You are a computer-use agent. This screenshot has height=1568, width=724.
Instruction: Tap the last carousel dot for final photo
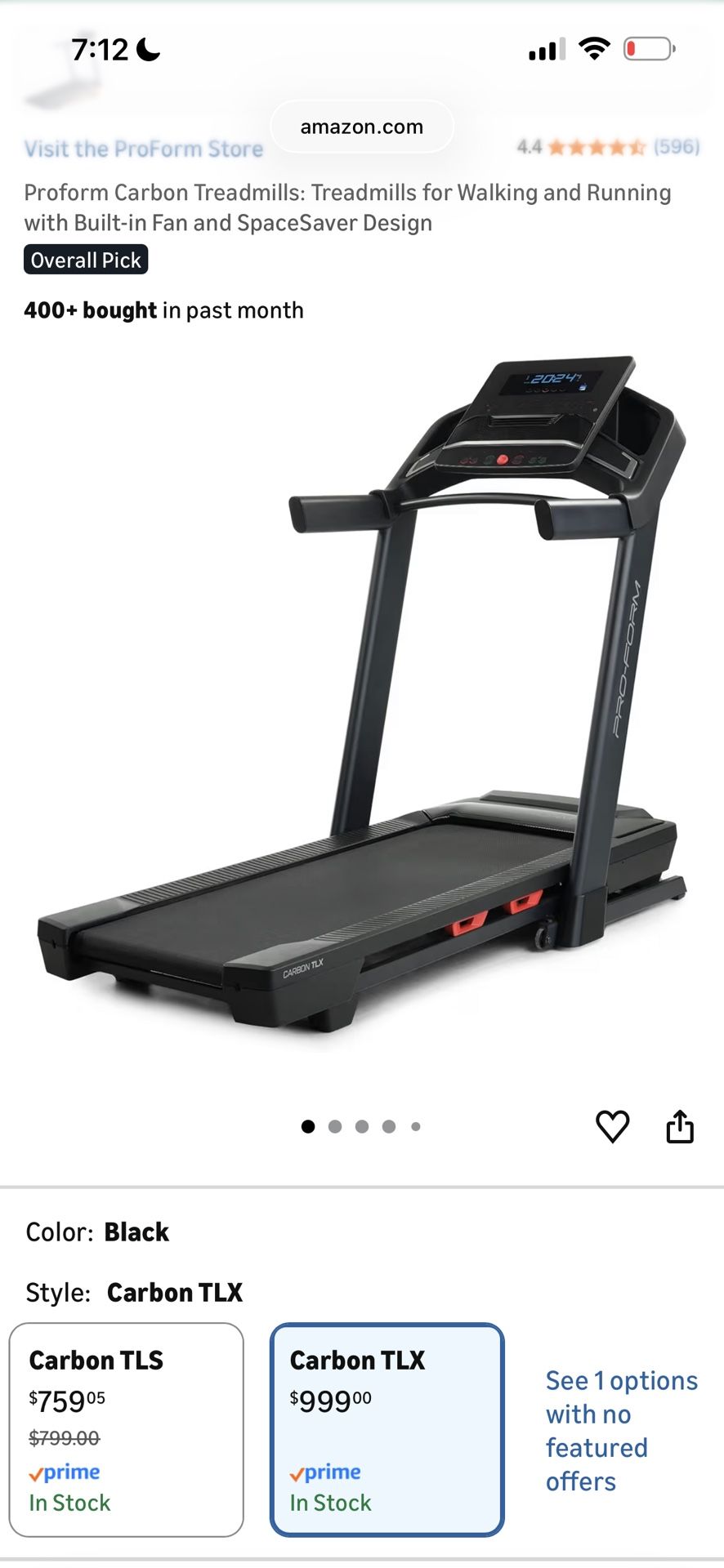pyautogui.click(x=417, y=1126)
